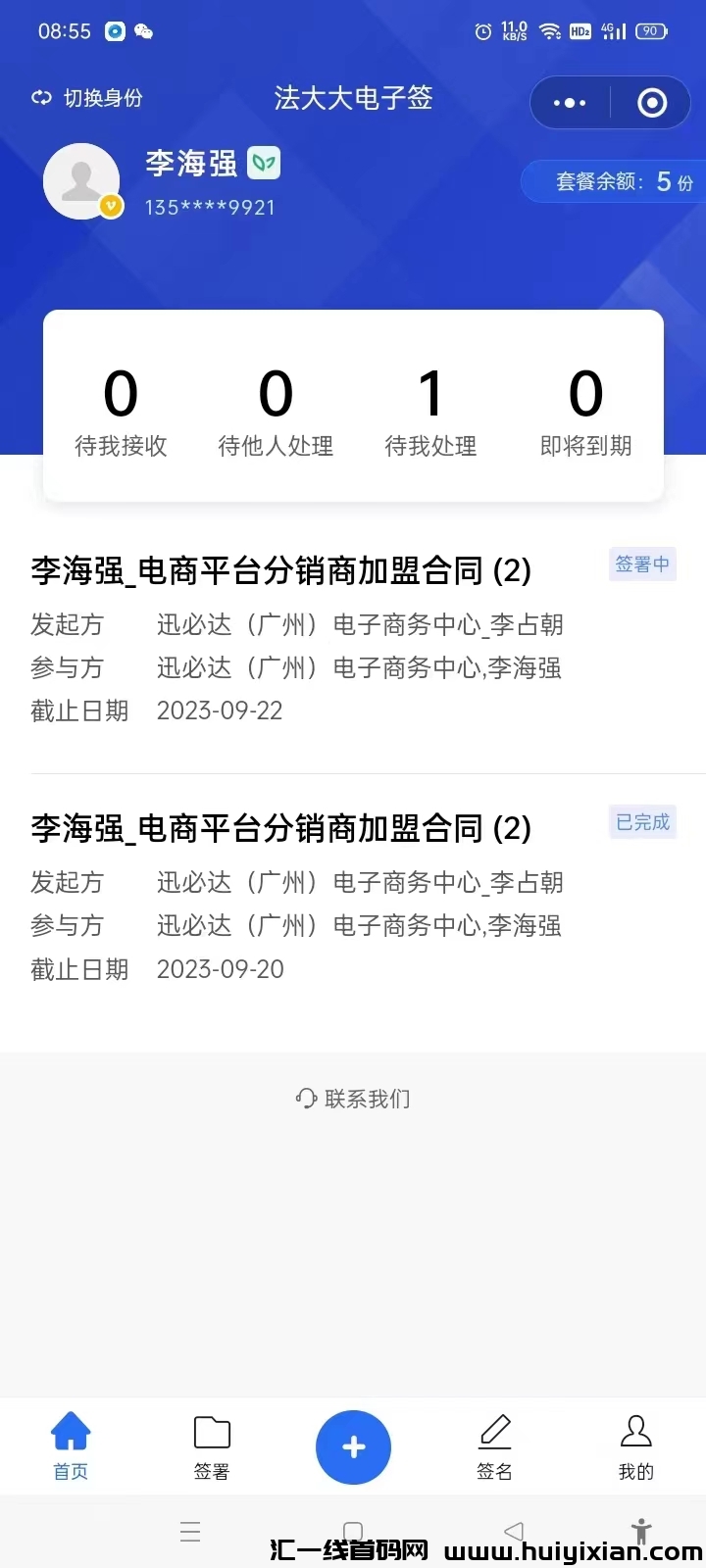Tap 联系我们 to contact support
The height and width of the screenshot is (1568, 706).
[353, 1099]
